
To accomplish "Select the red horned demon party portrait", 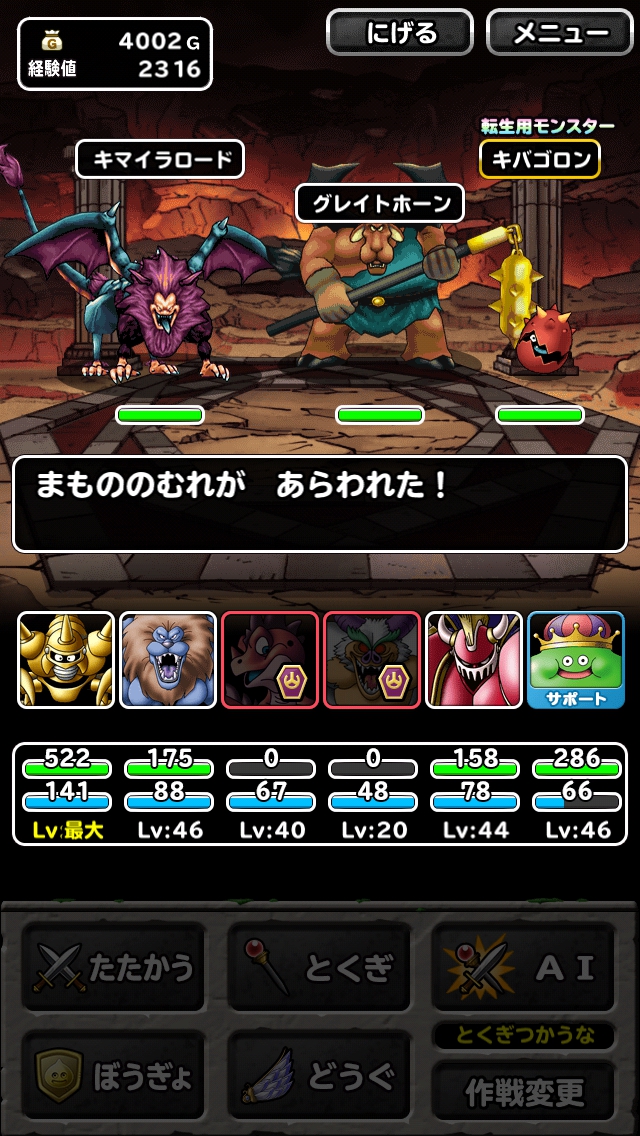I will click(474, 660).
